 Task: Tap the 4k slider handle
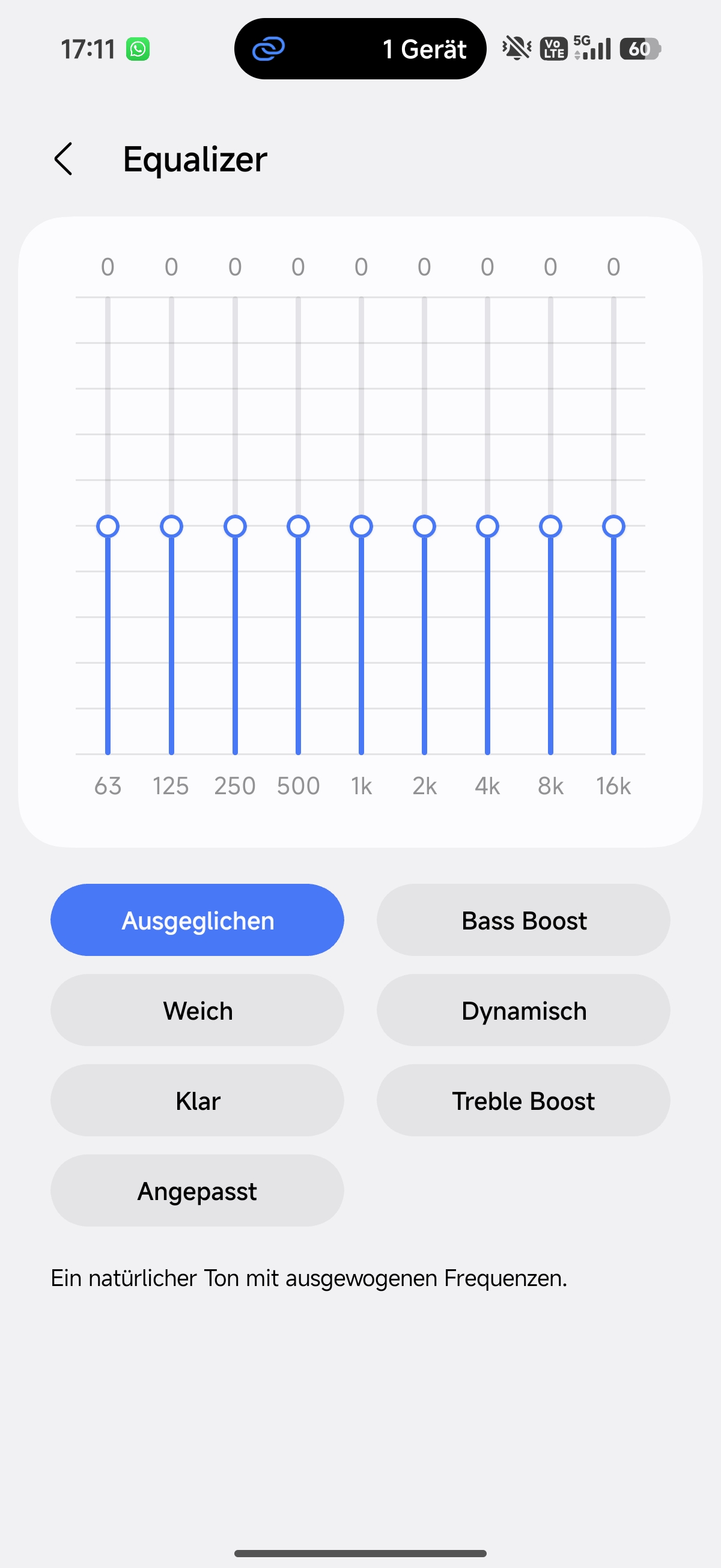pos(487,527)
